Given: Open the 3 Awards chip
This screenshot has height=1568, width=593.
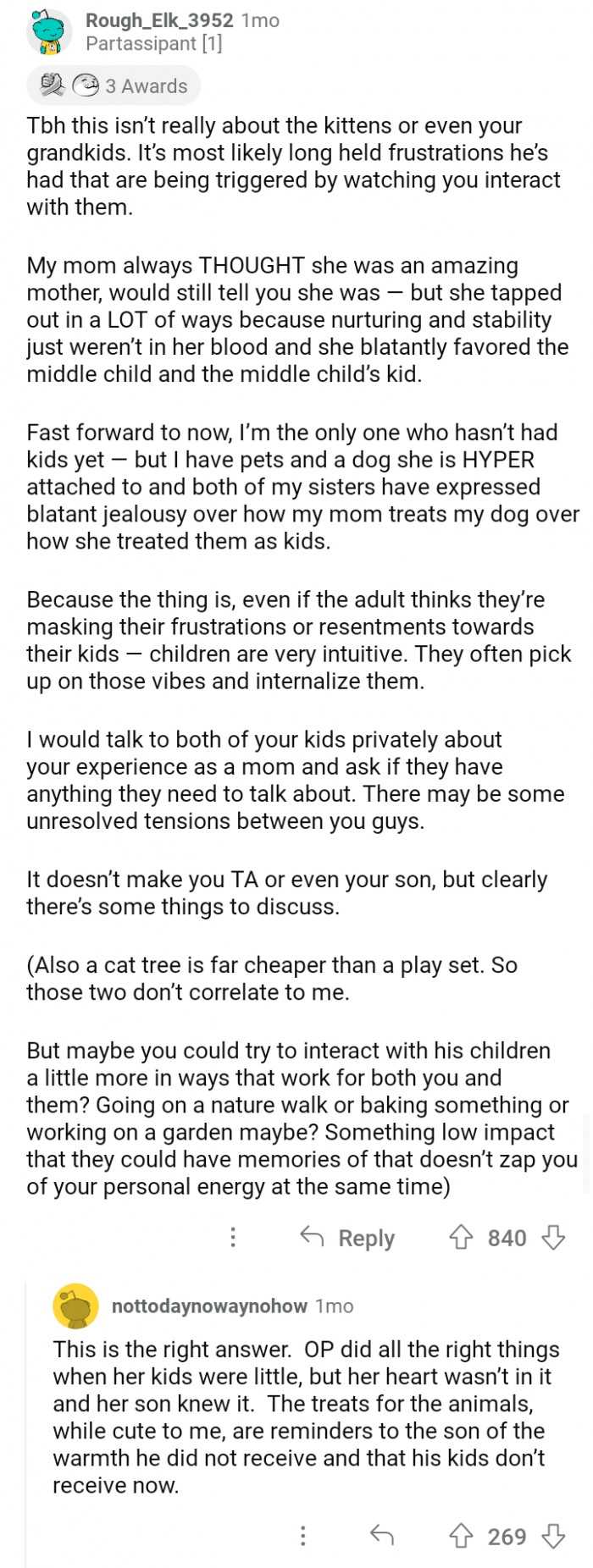Looking at the screenshot, I should coord(114,86).
